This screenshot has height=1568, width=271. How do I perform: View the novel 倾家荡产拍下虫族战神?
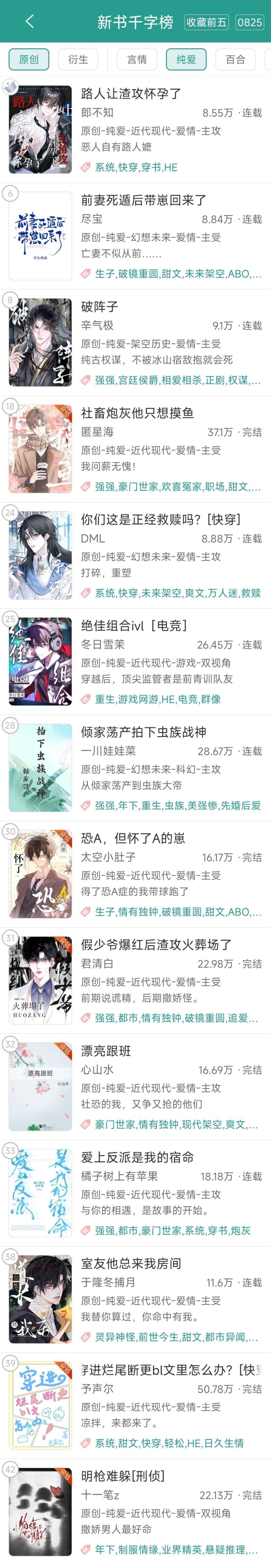coord(144,732)
